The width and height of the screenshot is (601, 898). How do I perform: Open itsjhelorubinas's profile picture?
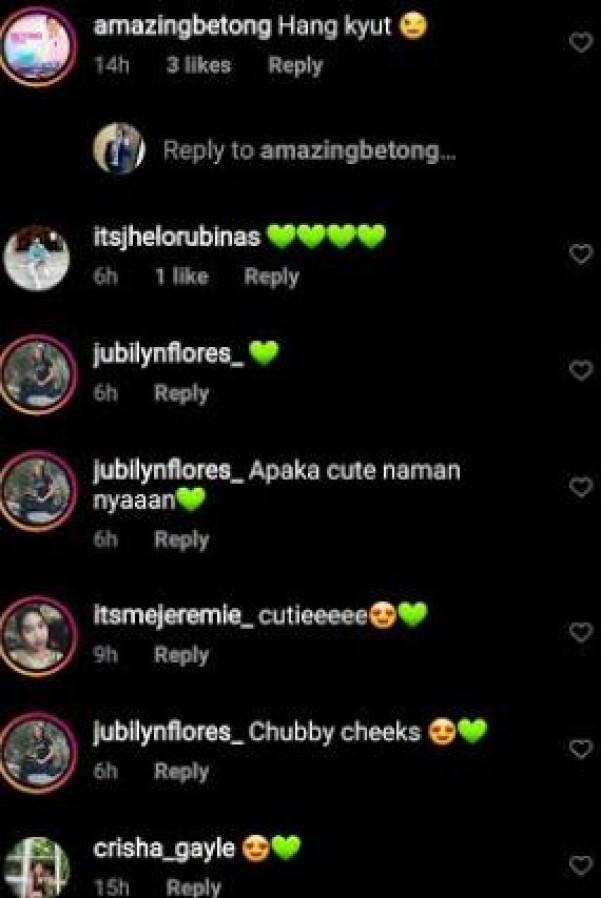point(36,256)
